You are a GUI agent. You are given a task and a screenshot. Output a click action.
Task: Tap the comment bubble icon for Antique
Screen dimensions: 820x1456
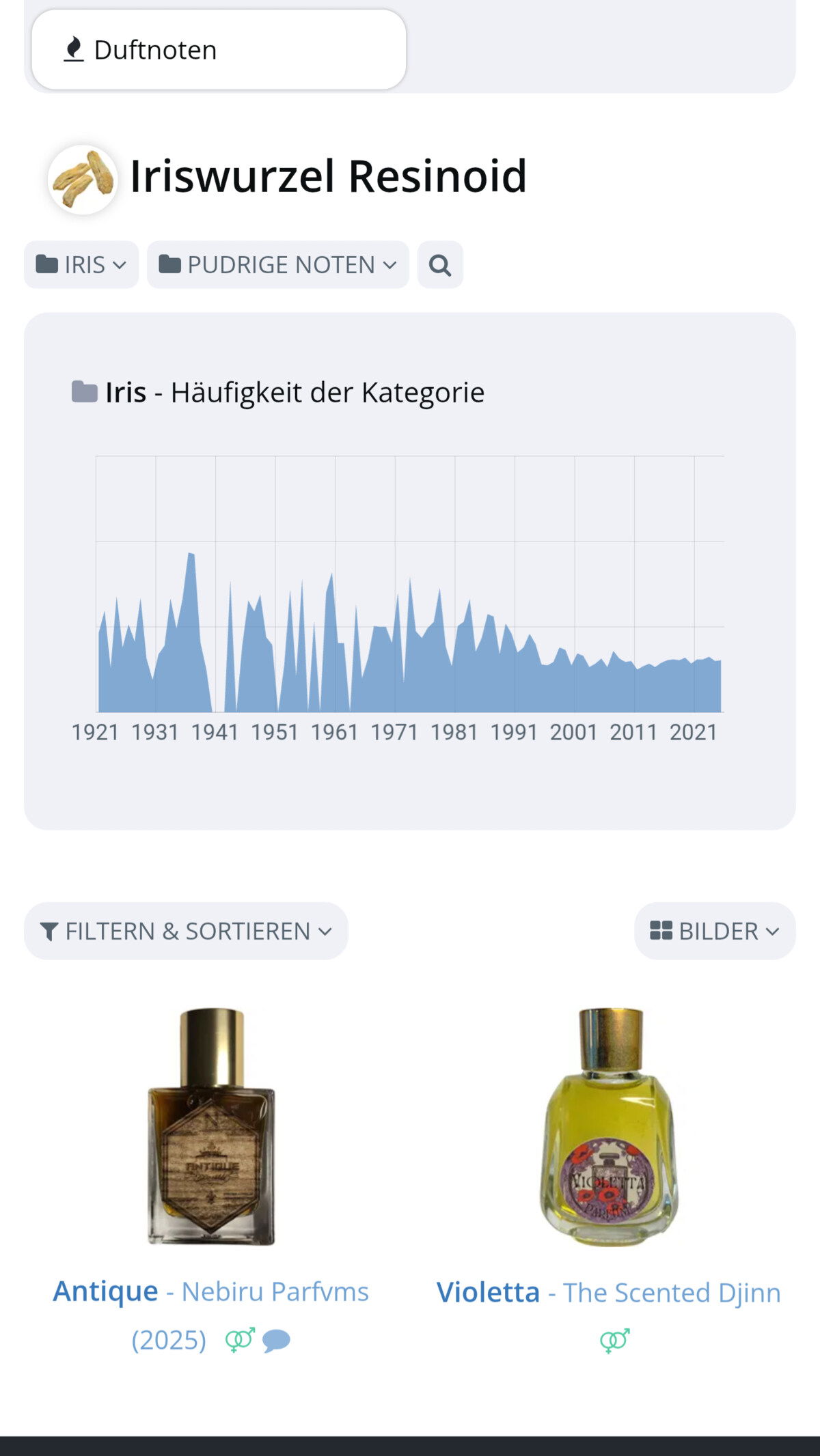click(276, 1341)
